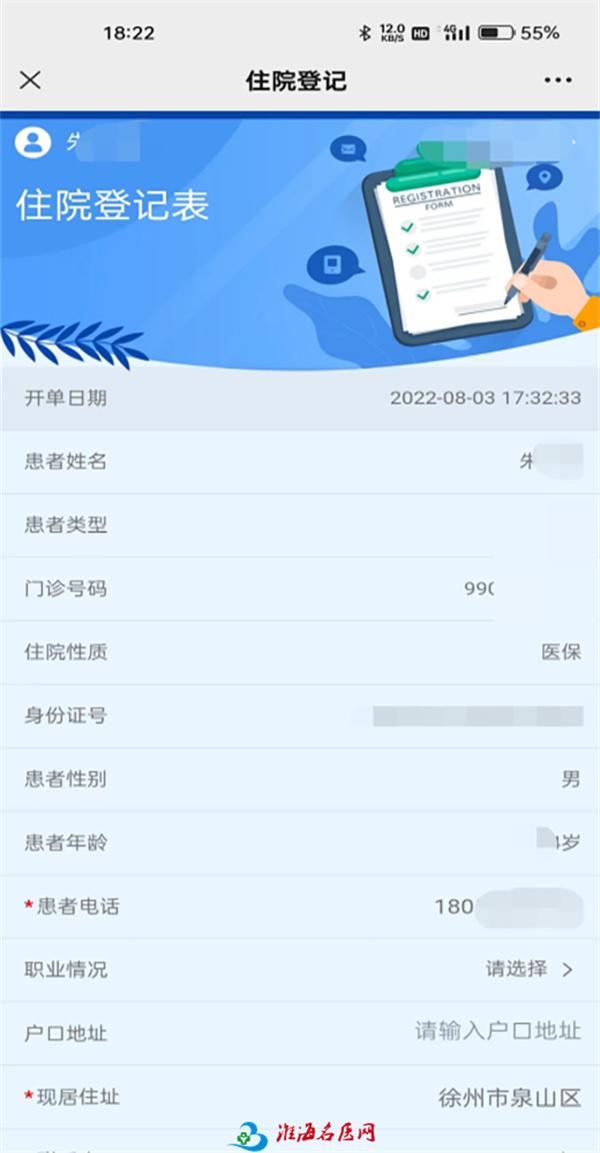Edit the 患者电话 phone field
Image resolution: width=600 pixels, height=1153 pixels.
click(507, 907)
